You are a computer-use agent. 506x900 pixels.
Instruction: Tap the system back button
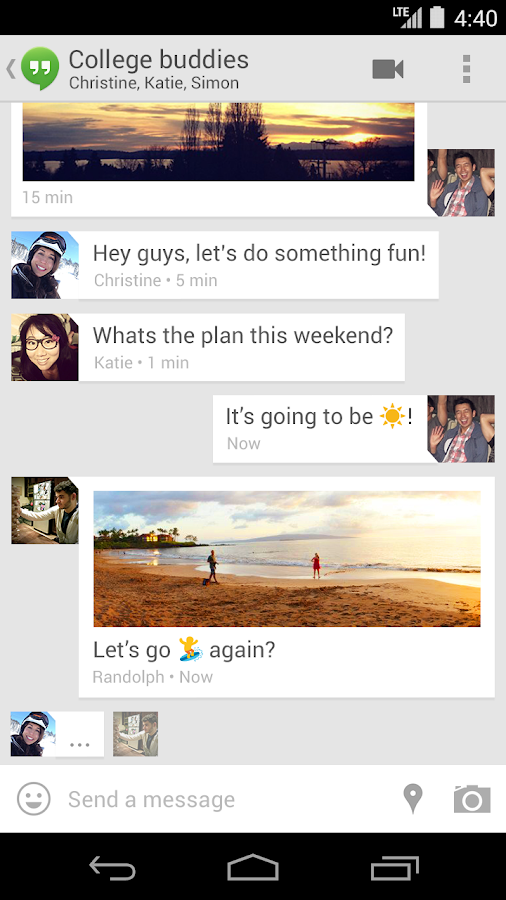[112, 867]
